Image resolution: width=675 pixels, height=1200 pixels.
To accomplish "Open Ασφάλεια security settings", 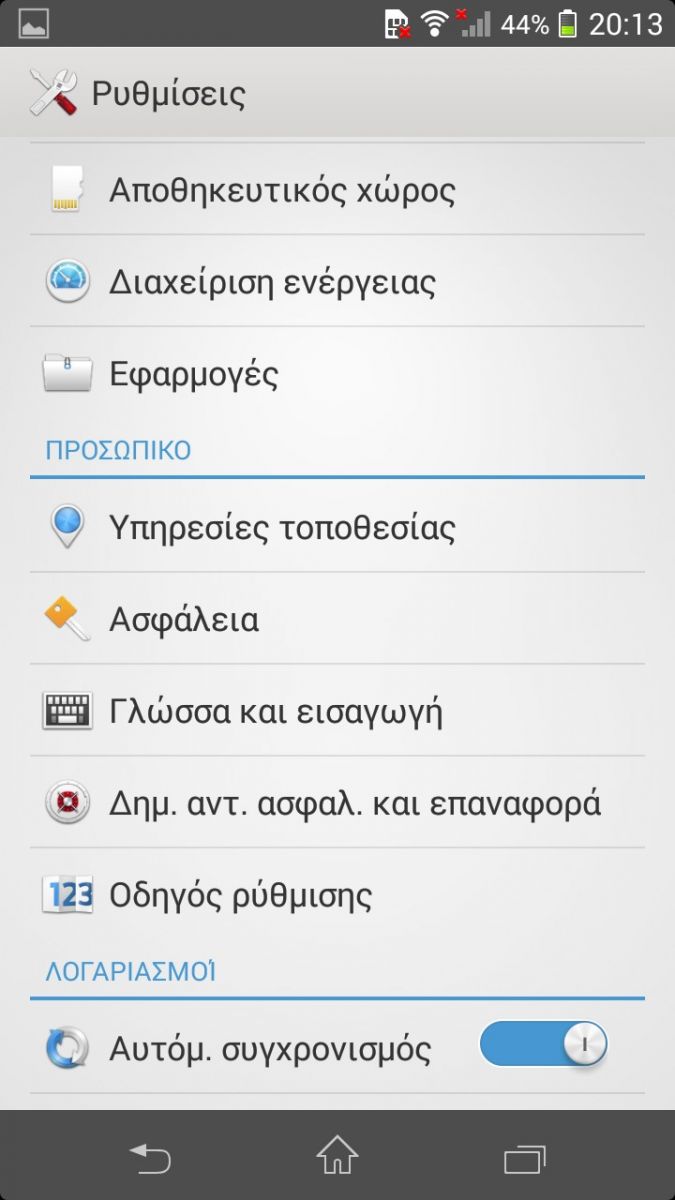I will click(x=337, y=619).
